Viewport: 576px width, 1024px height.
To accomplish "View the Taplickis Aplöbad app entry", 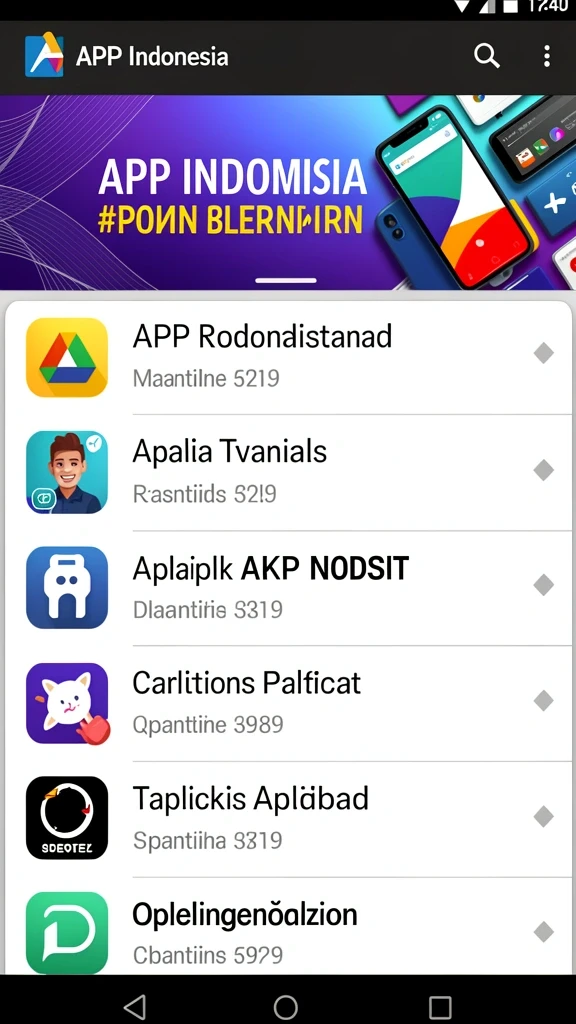I will point(288,819).
